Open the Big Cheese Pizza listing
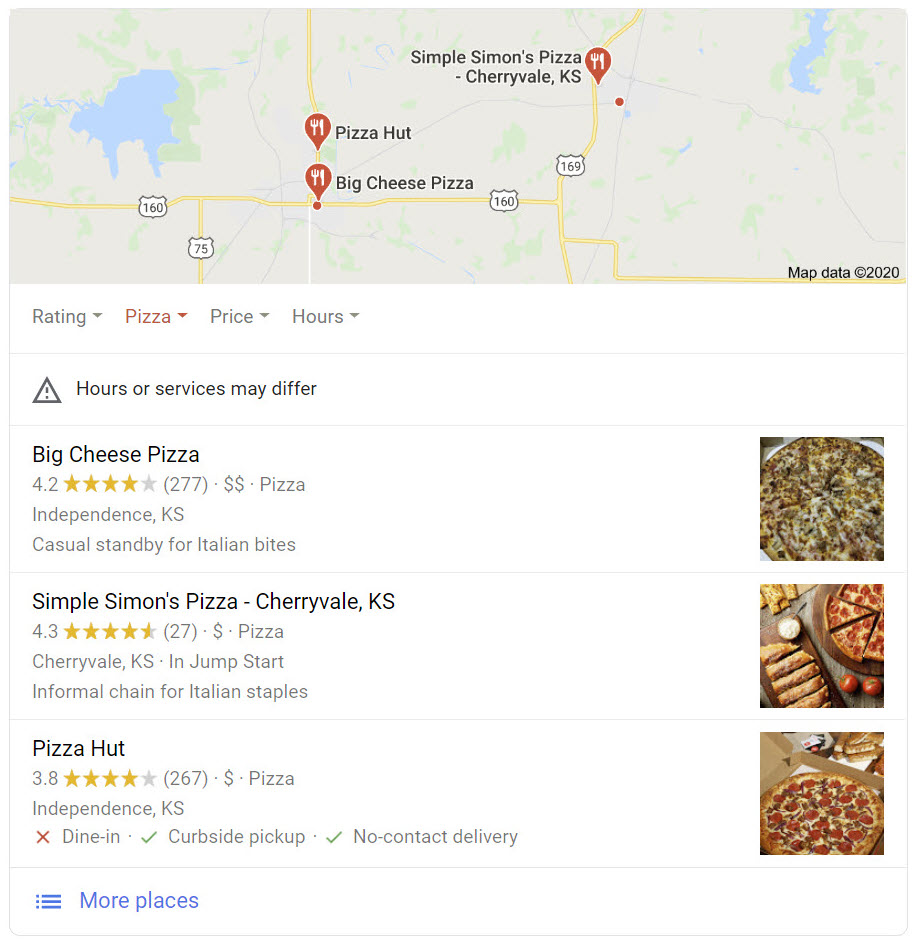 click(x=116, y=455)
